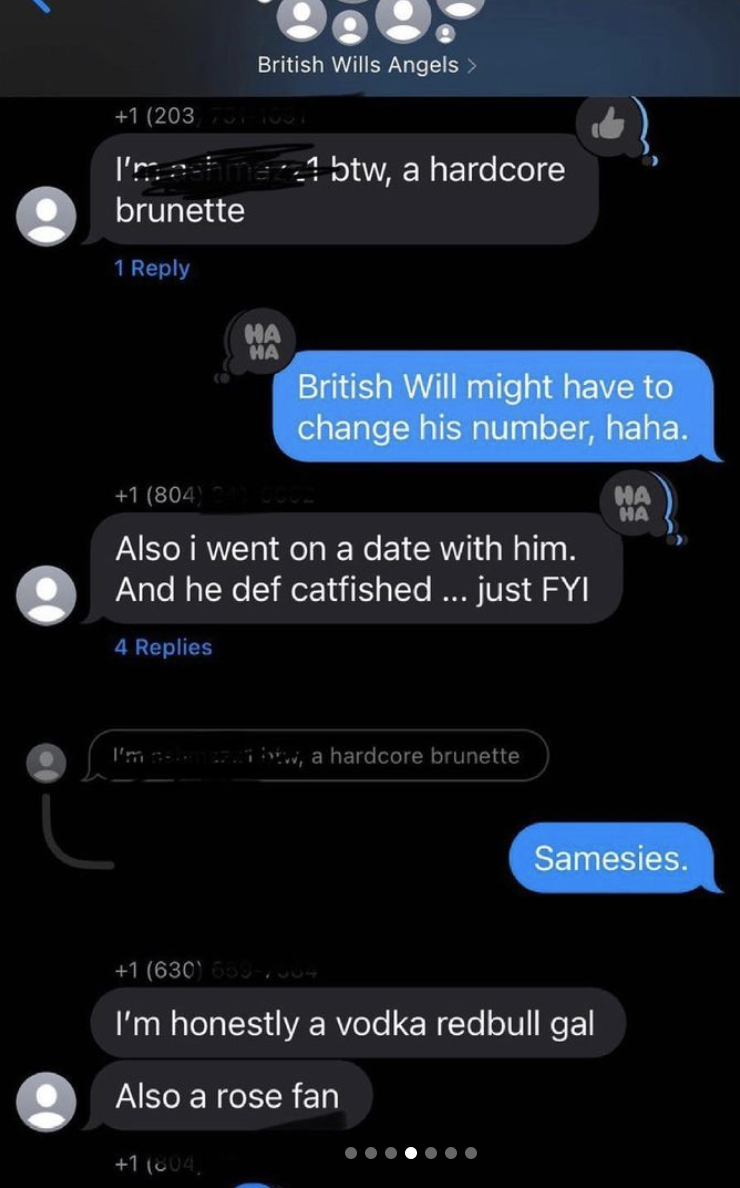Open the 1 Reply thread
This screenshot has height=1188, width=740.
pos(151,268)
